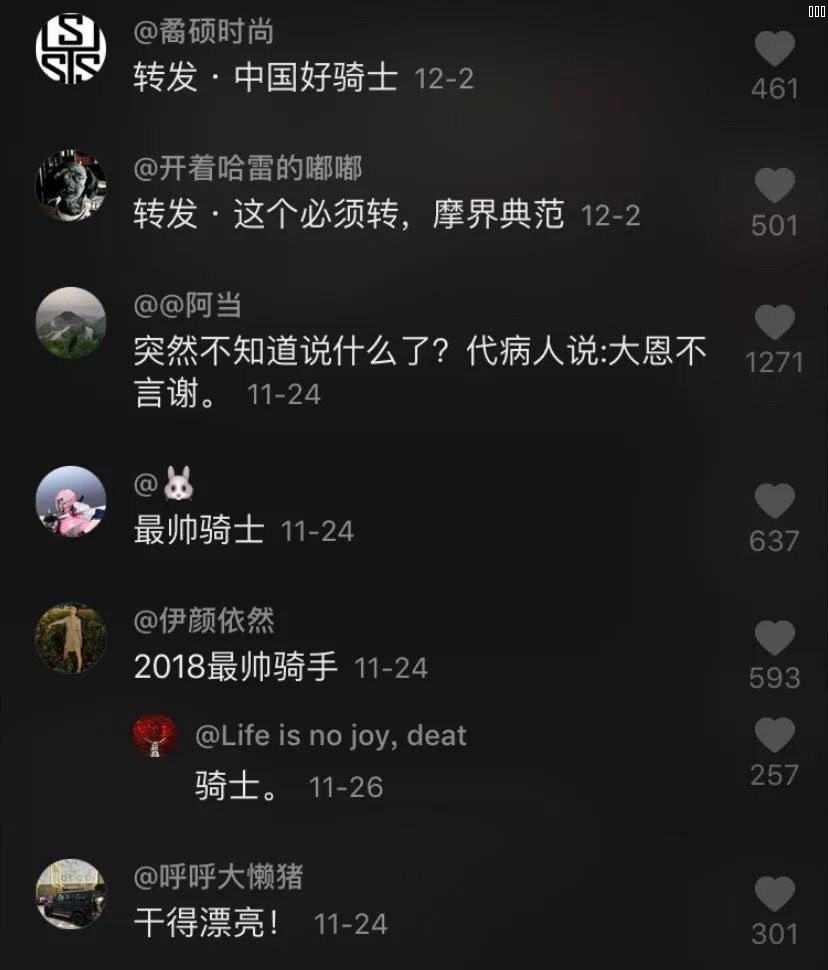Like the 干得漂亮 comment
This screenshot has height=970, width=828.
pyautogui.click(x=774, y=894)
